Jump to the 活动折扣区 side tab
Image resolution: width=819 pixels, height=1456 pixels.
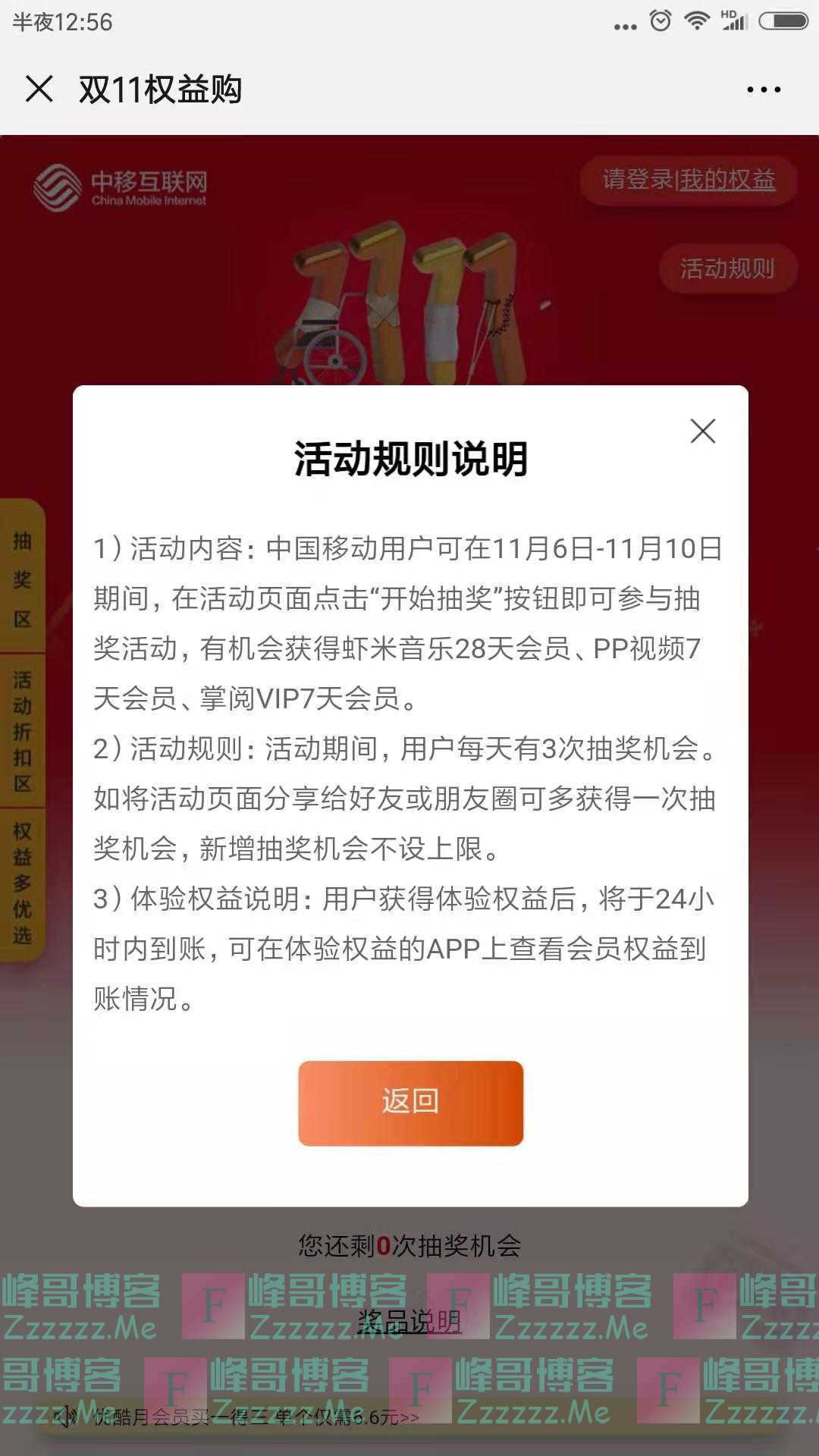tap(22, 731)
